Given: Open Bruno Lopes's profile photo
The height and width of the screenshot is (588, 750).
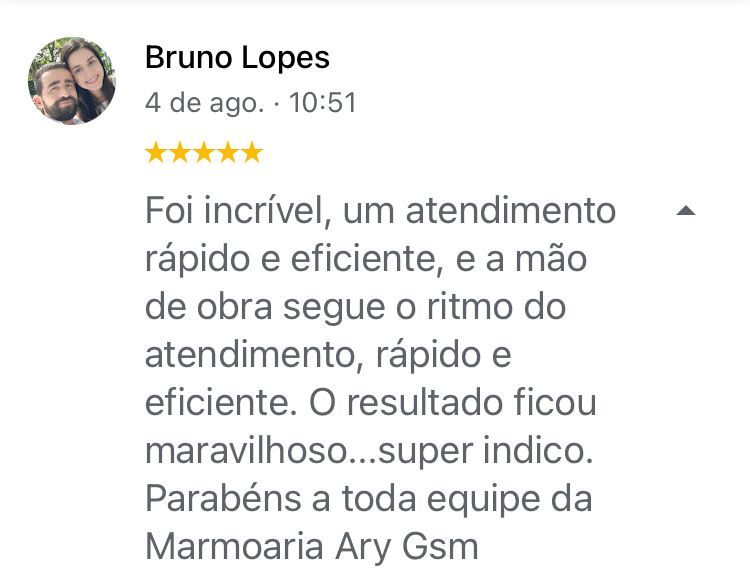Looking at the screenshot, I should pyautogui.click(x=71, y=81).
